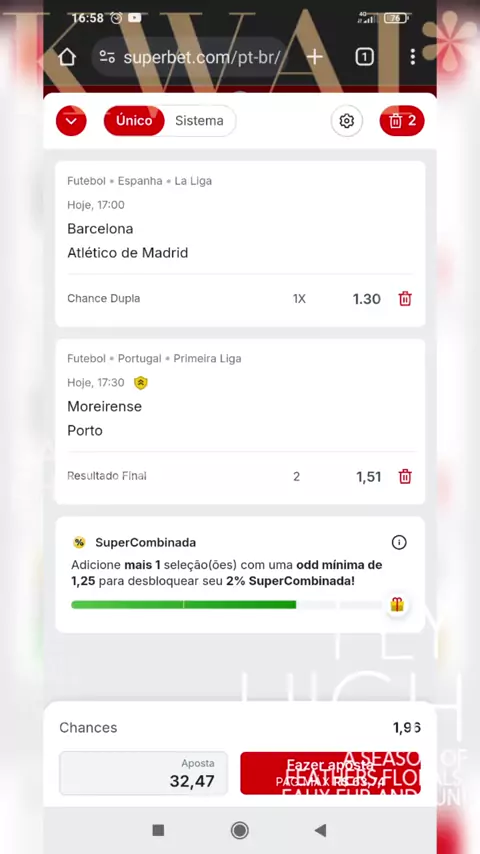This screenshot has height=854, width=480.
Task: Open the browser overflow menu
Action: [413, 57]
